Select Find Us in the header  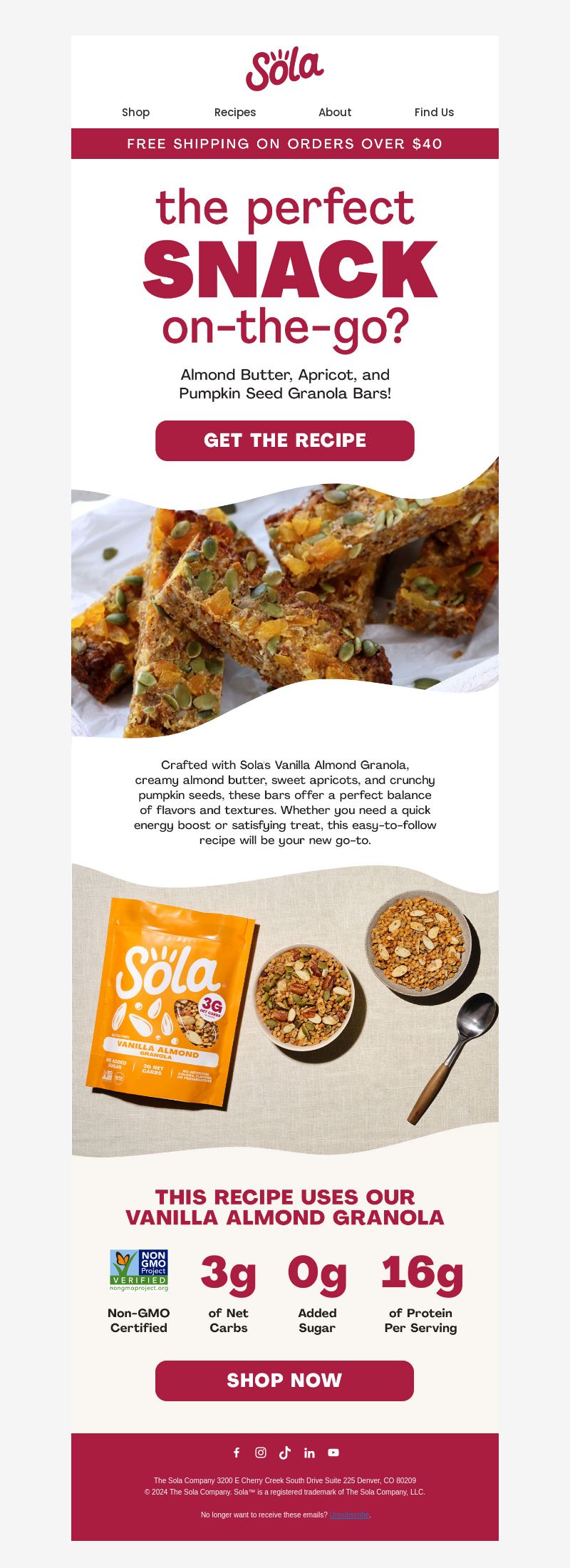pyautogui.click(x=434, y=112)
